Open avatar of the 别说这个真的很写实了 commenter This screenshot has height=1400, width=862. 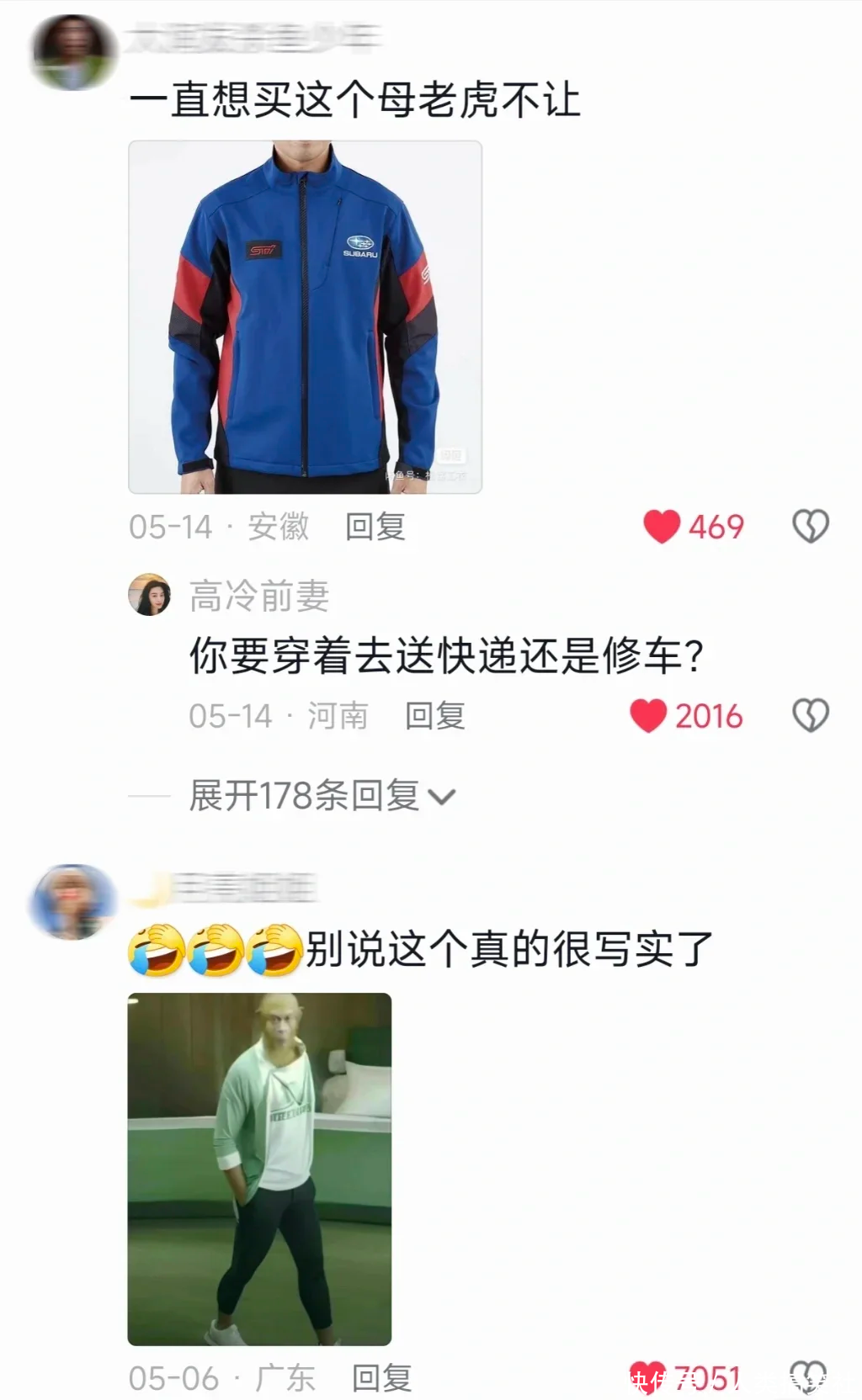72,901
